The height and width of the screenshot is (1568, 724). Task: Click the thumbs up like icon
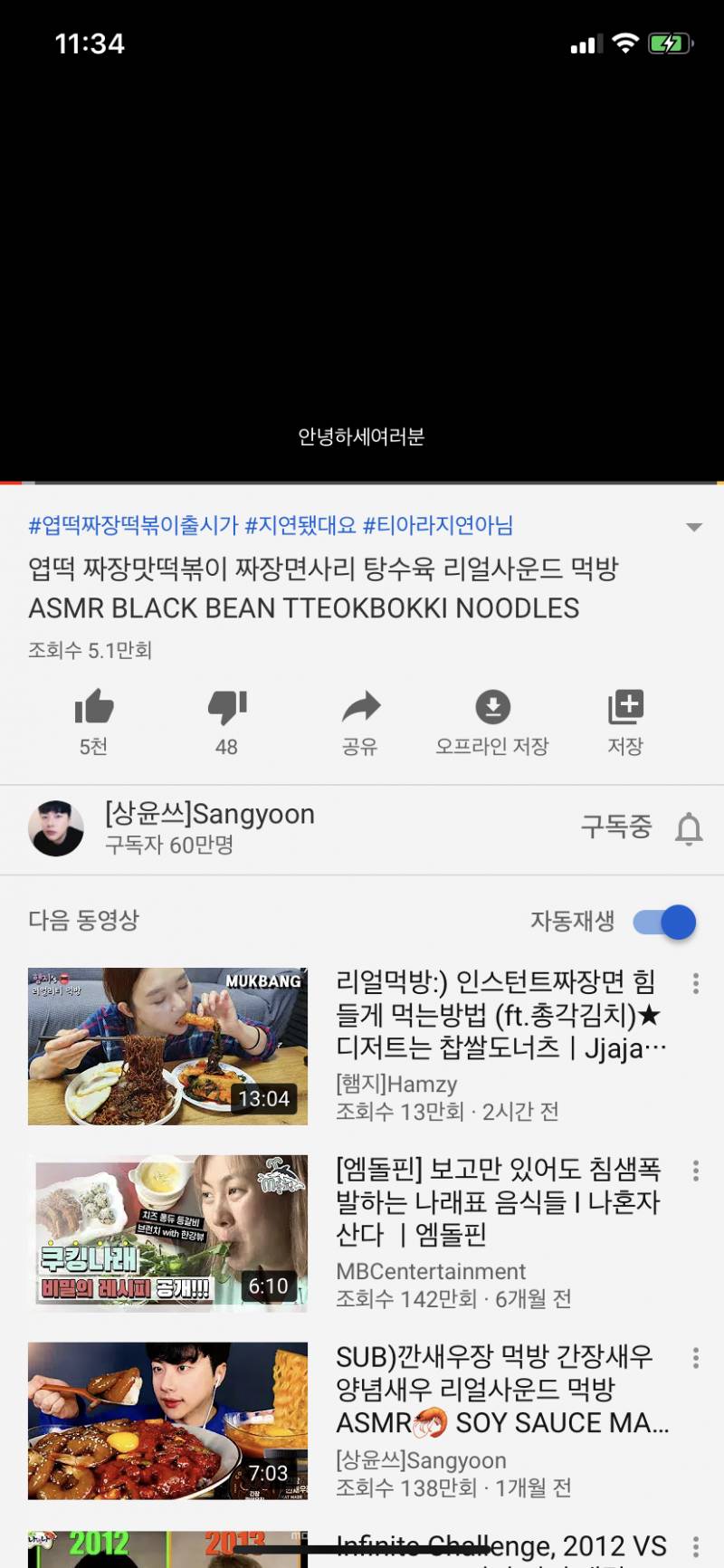94,709
